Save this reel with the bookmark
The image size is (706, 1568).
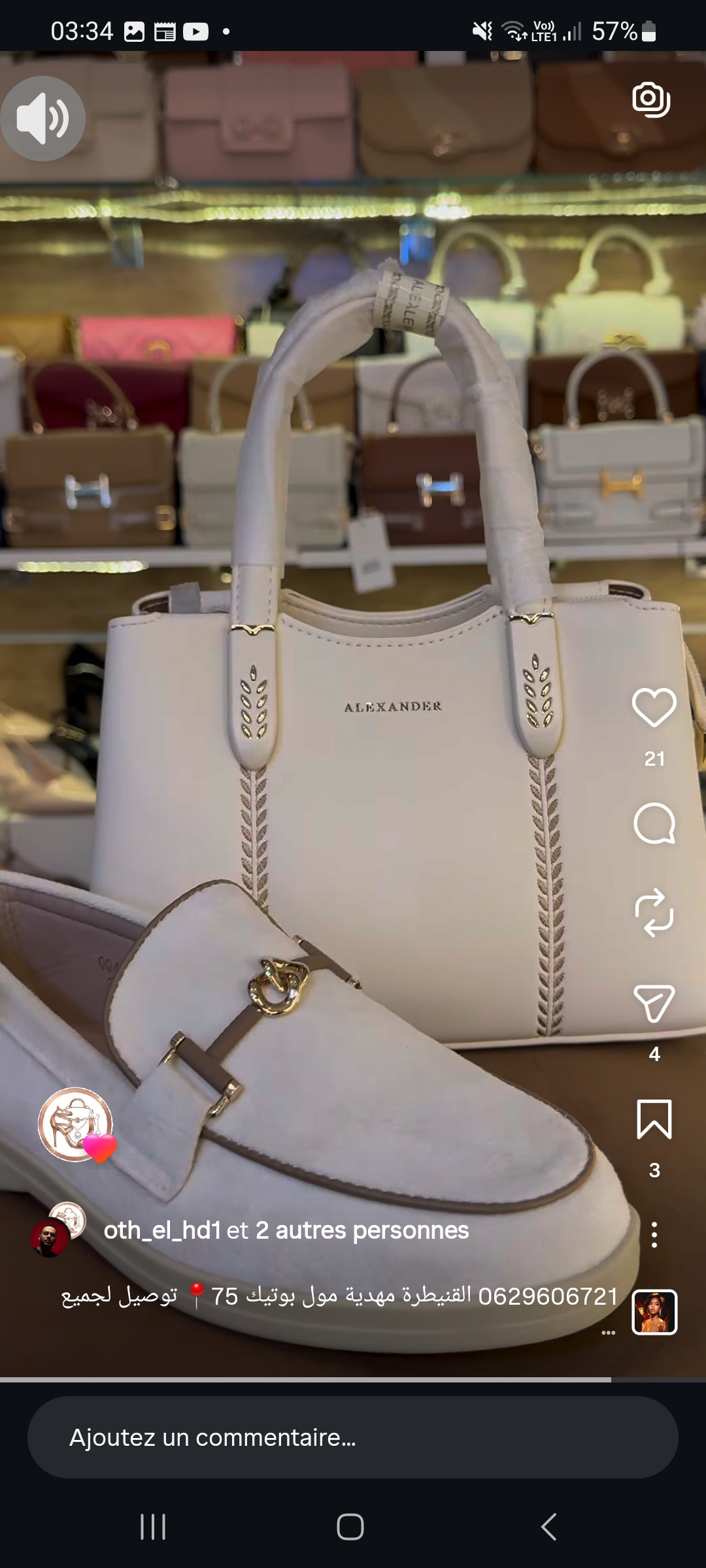pos(654,1119)
